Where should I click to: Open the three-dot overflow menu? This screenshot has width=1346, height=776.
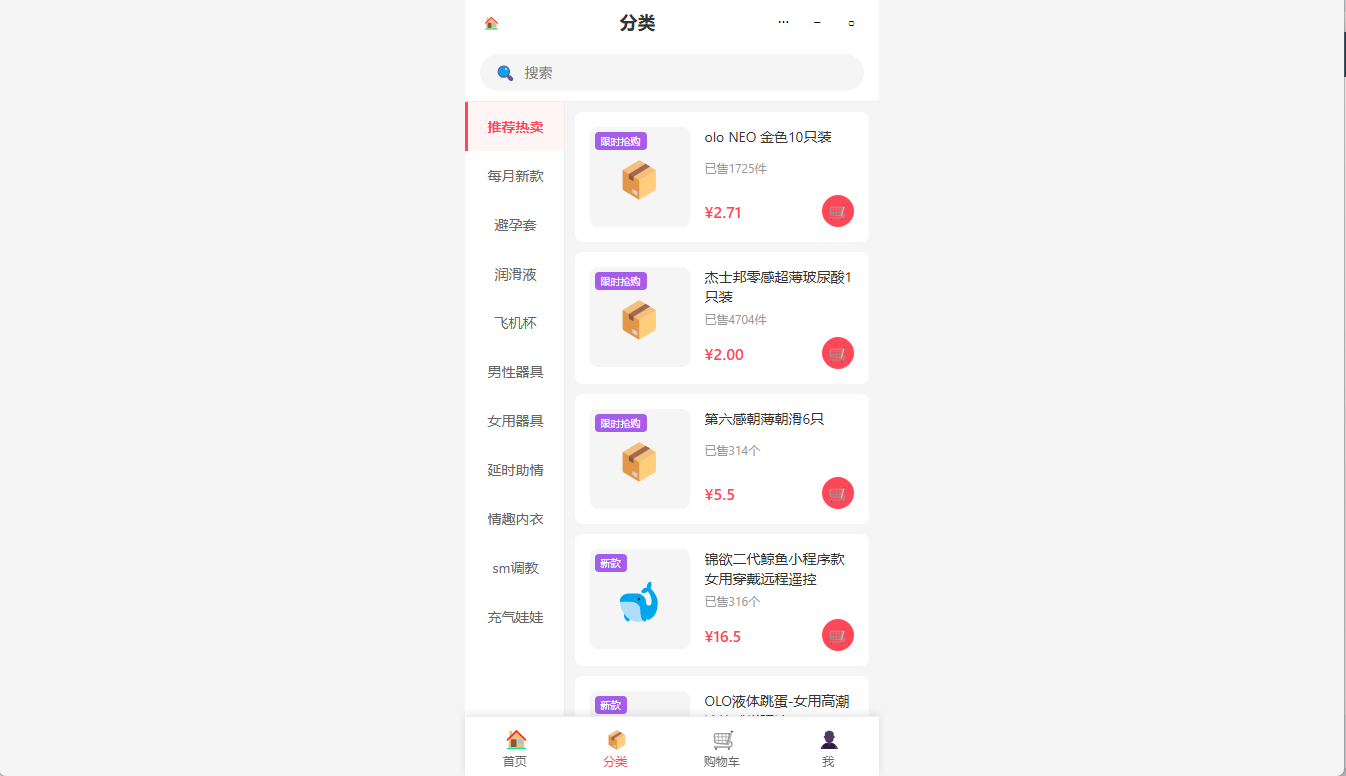click(x=783, y=22)
